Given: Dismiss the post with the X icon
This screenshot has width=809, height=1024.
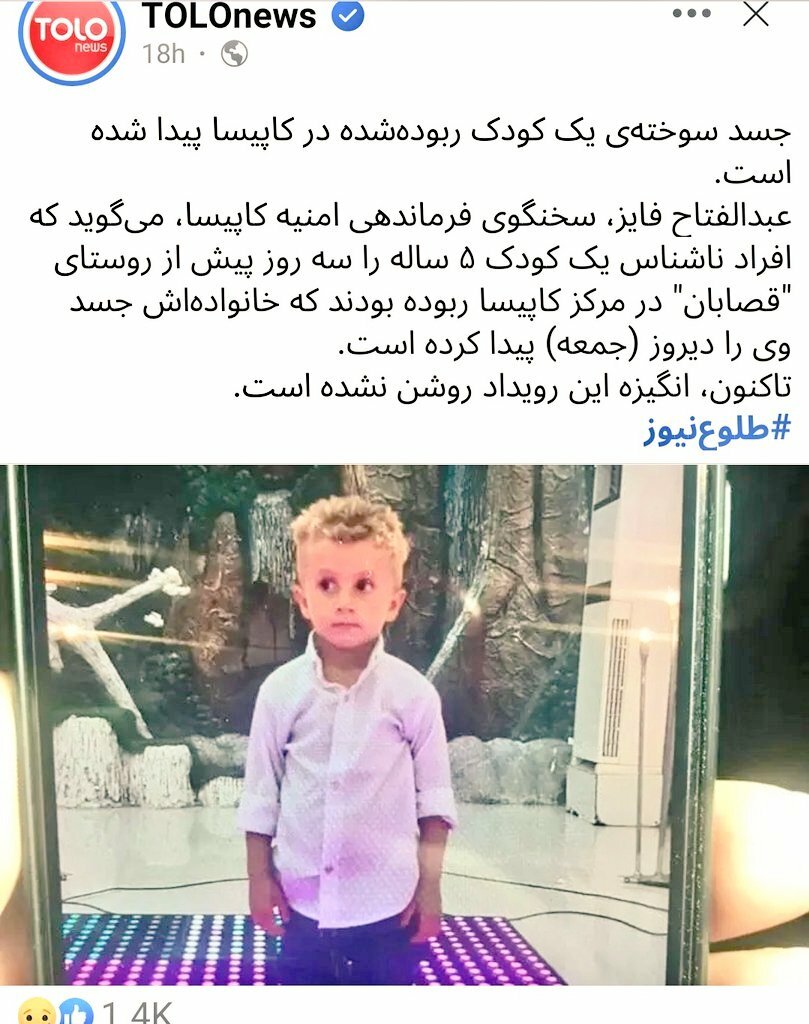Looking at the screenshot, I should (x=758, y=14).
